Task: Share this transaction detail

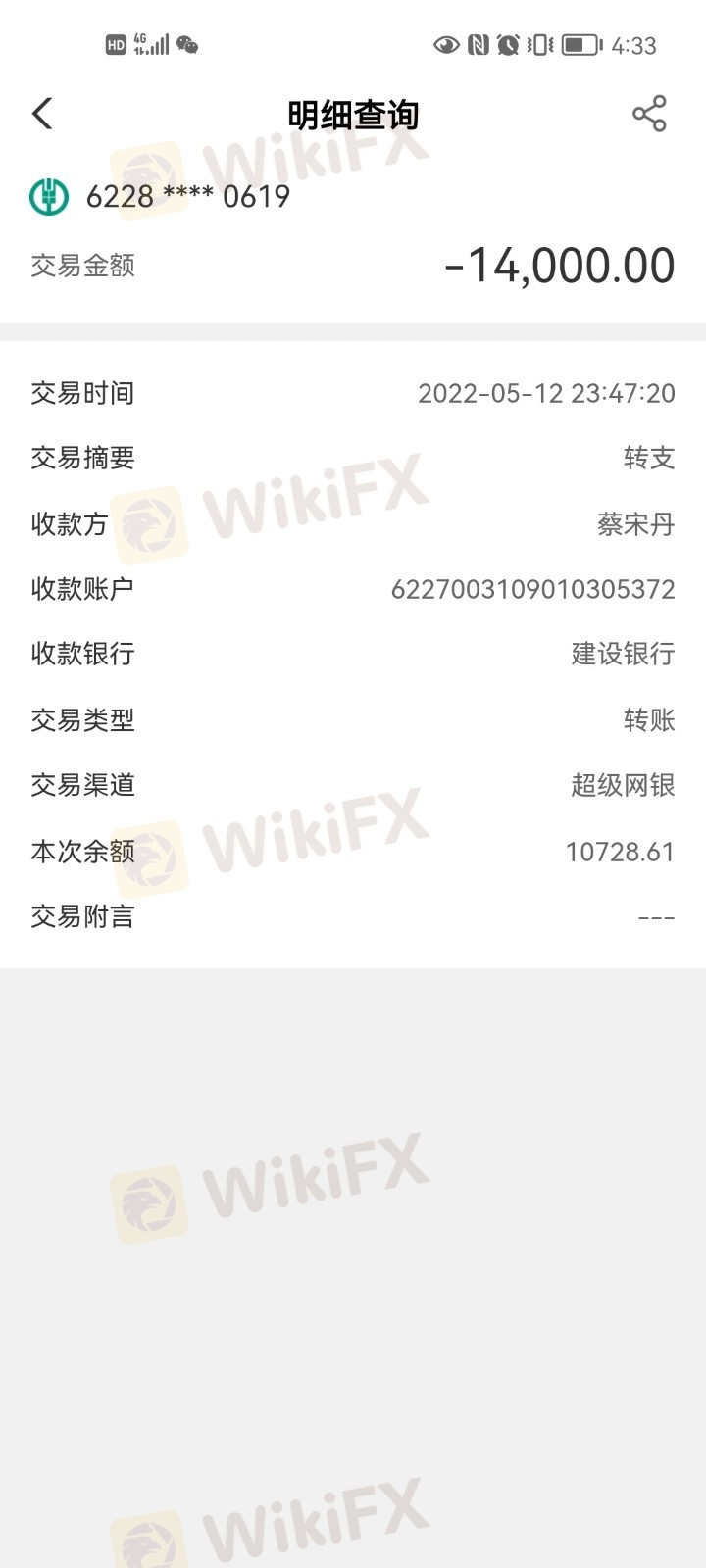Action: click(649, 114)
